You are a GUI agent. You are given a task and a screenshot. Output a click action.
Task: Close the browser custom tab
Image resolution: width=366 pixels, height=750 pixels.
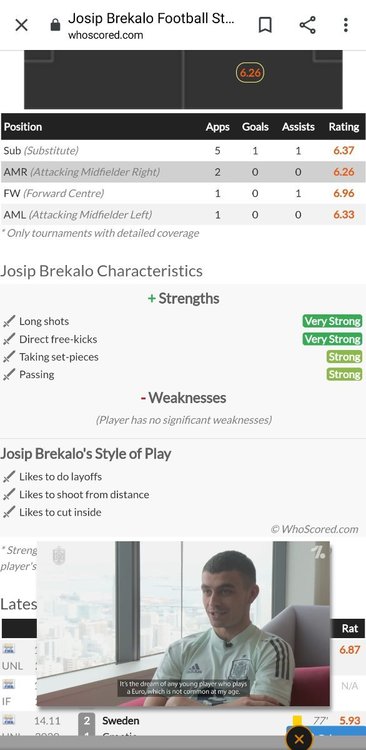click(x=22, y=25)
